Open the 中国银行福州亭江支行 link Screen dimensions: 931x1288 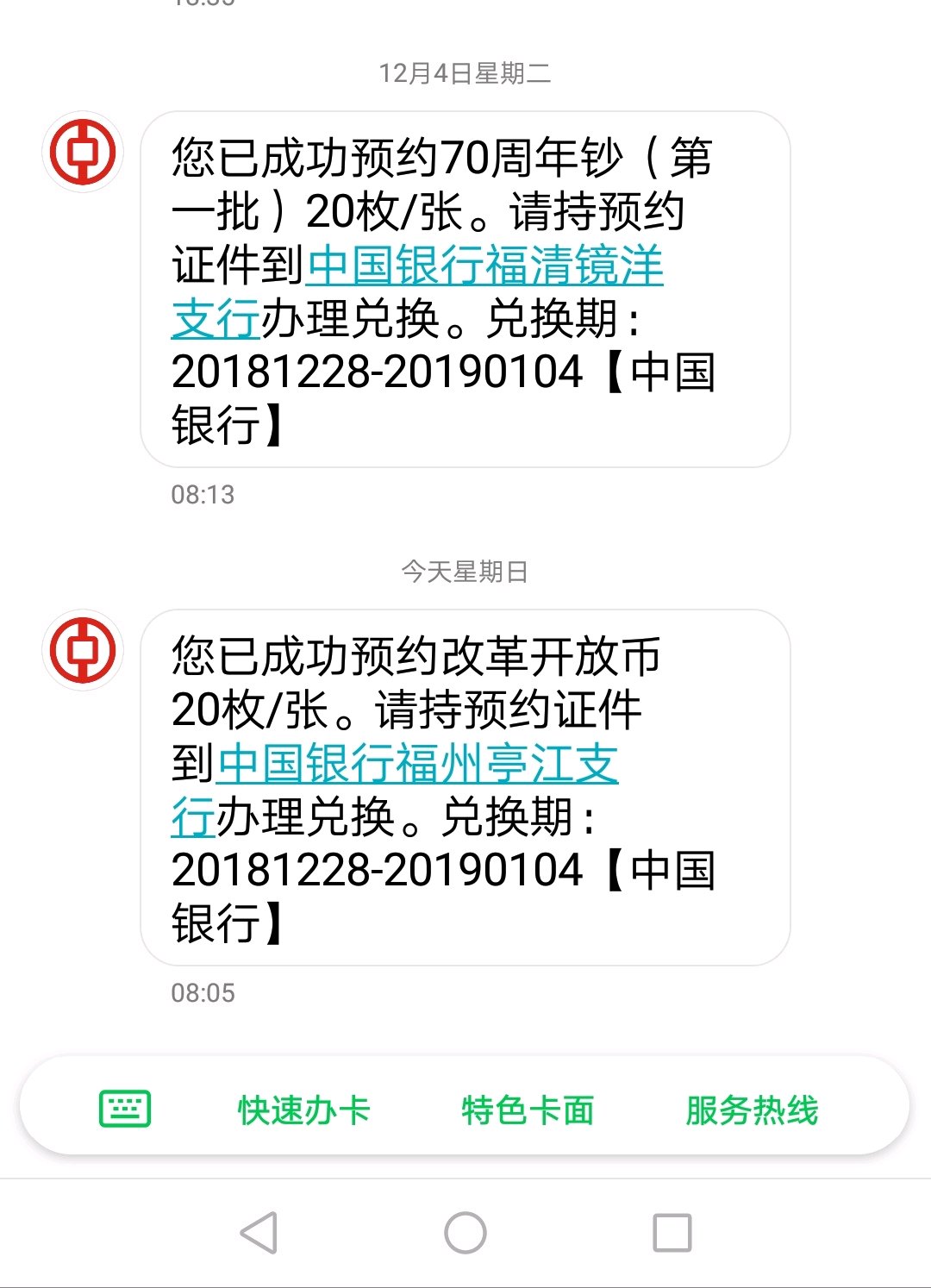coord(417,764)
